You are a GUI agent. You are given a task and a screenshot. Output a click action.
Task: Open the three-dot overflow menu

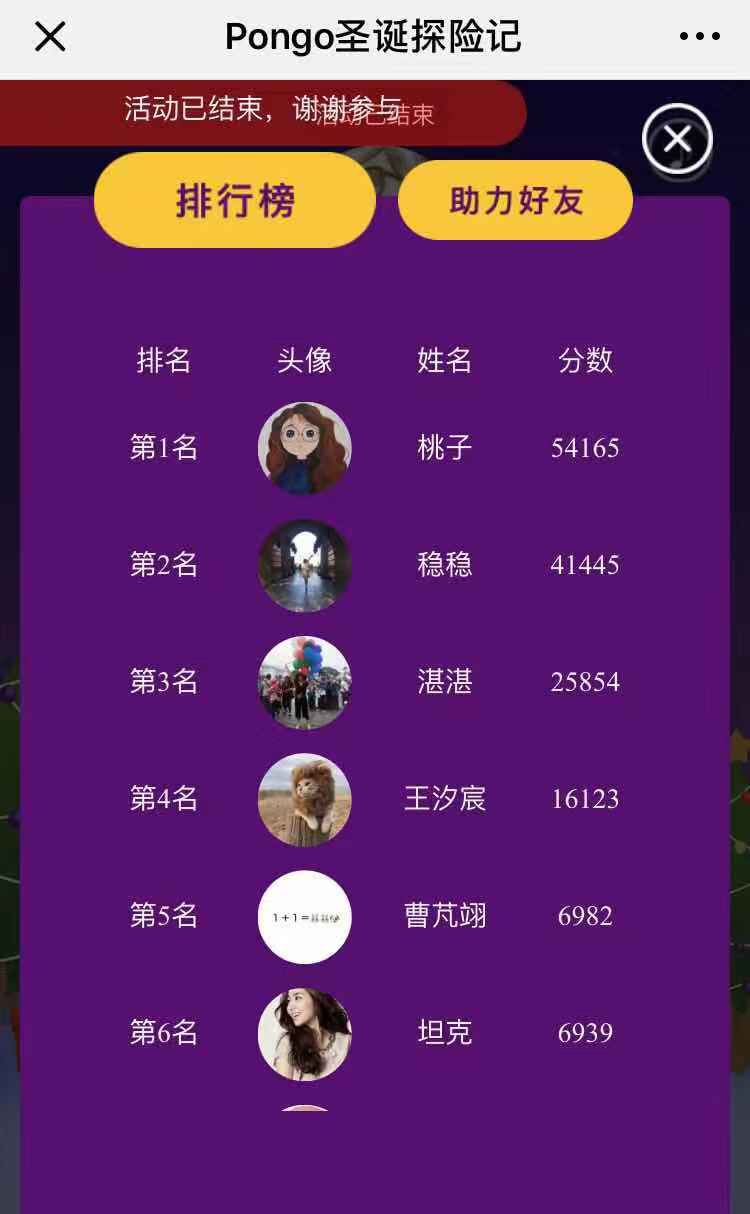(699, 37)
